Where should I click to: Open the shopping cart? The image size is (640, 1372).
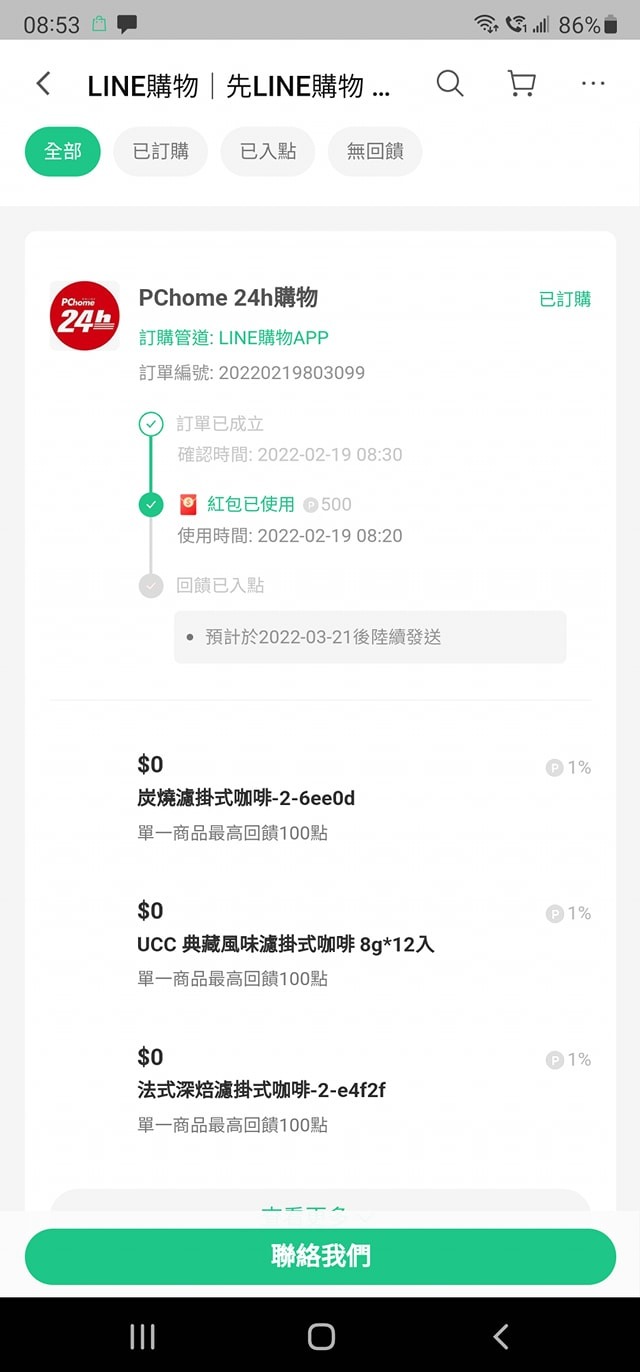click(x=521, y=84)
